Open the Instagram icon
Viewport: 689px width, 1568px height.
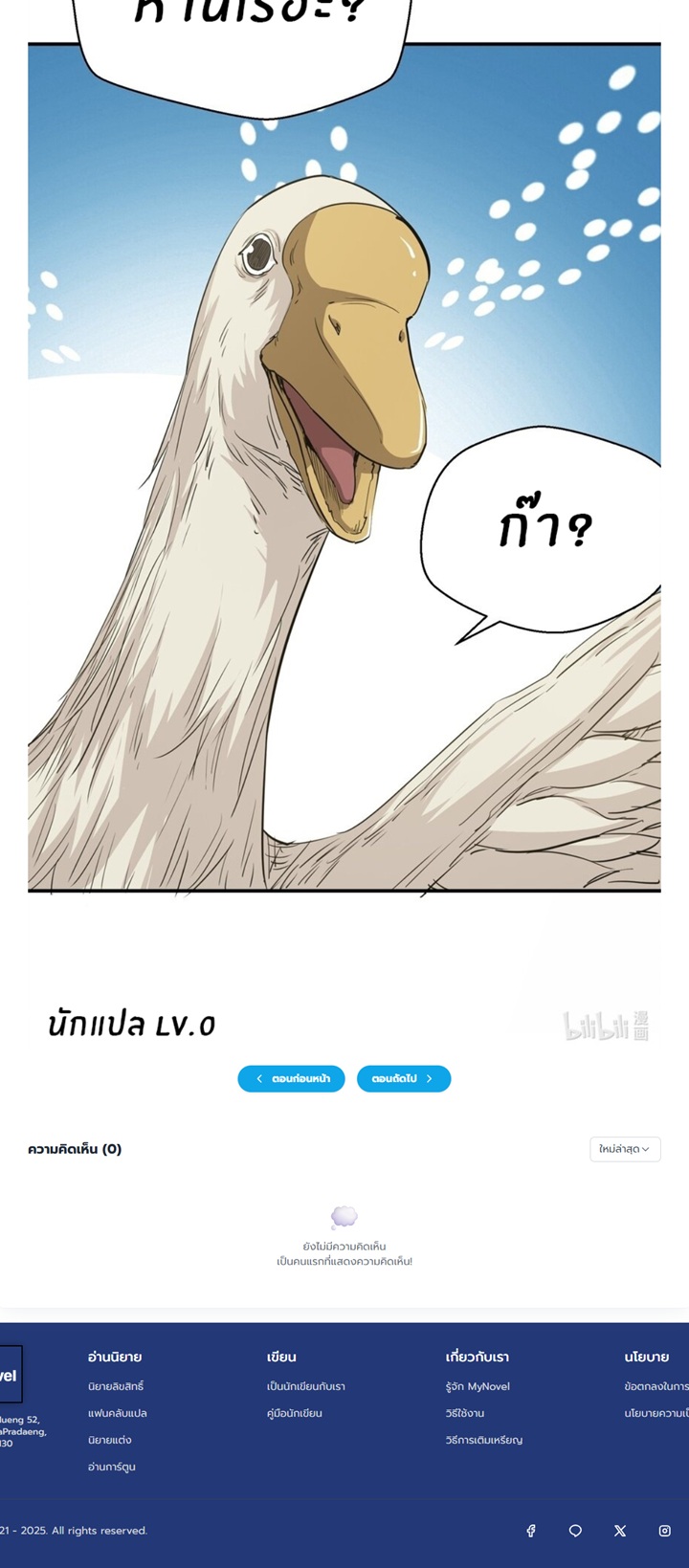pyautogui.click(x=665, y=1531)
